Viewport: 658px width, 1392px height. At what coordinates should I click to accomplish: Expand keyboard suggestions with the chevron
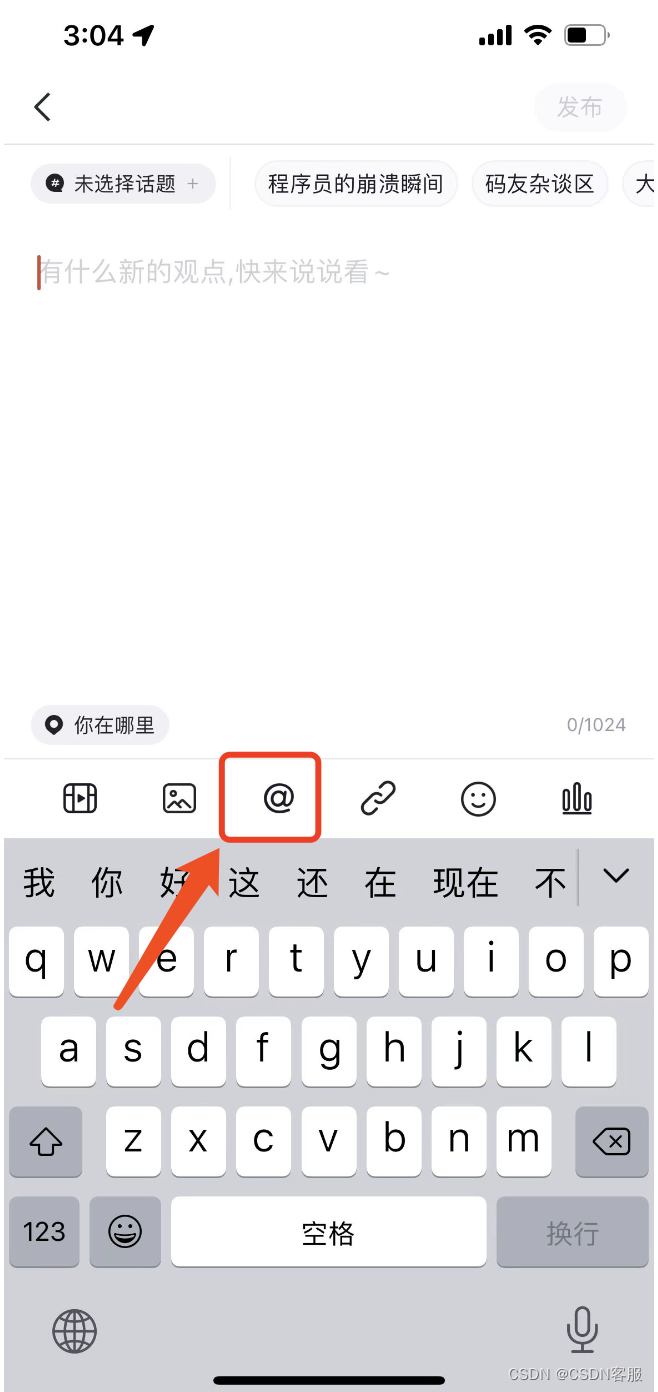[x=616, y=877]
